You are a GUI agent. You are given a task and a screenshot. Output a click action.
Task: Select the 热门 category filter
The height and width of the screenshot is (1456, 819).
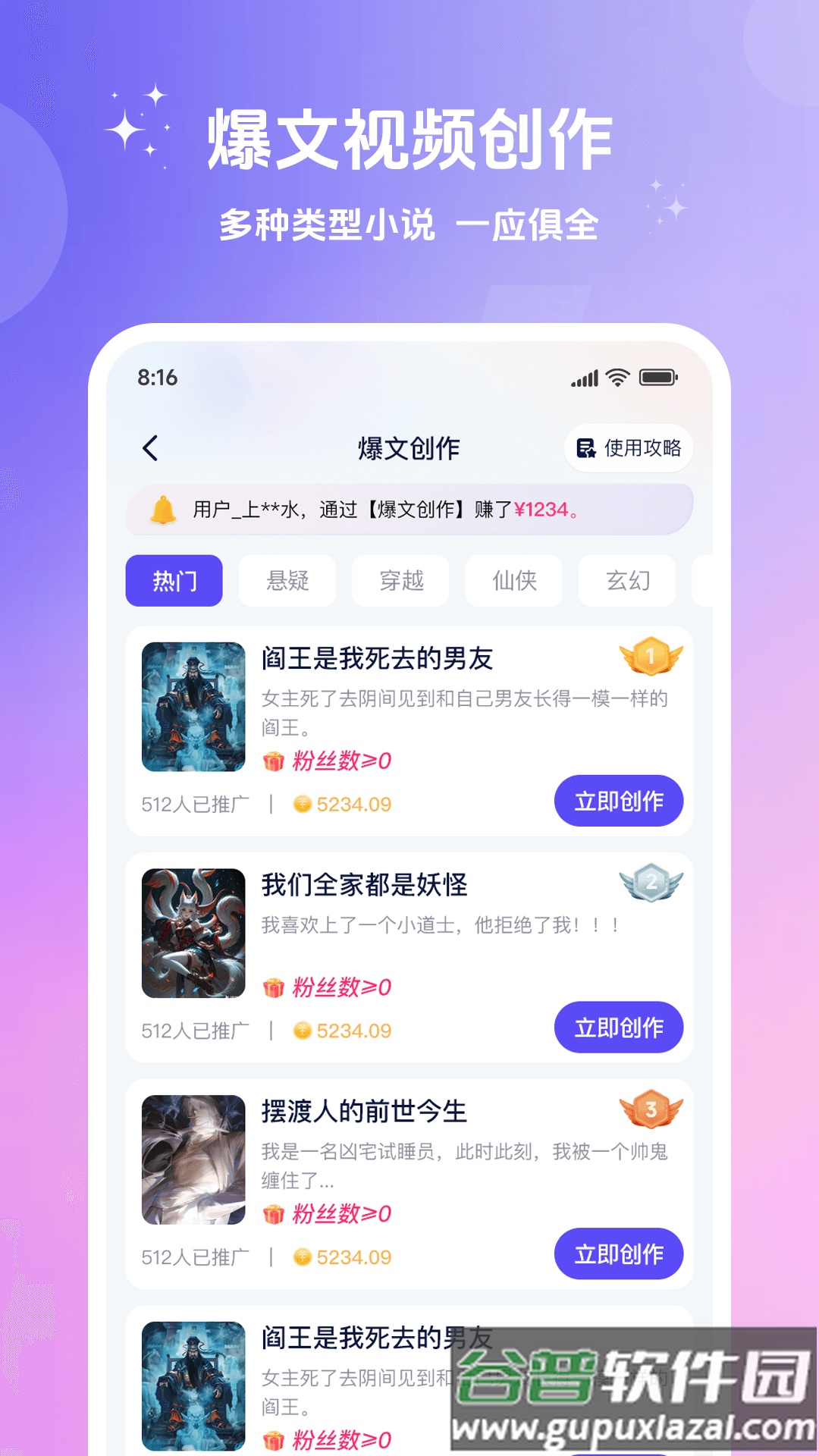coord(174,580)
